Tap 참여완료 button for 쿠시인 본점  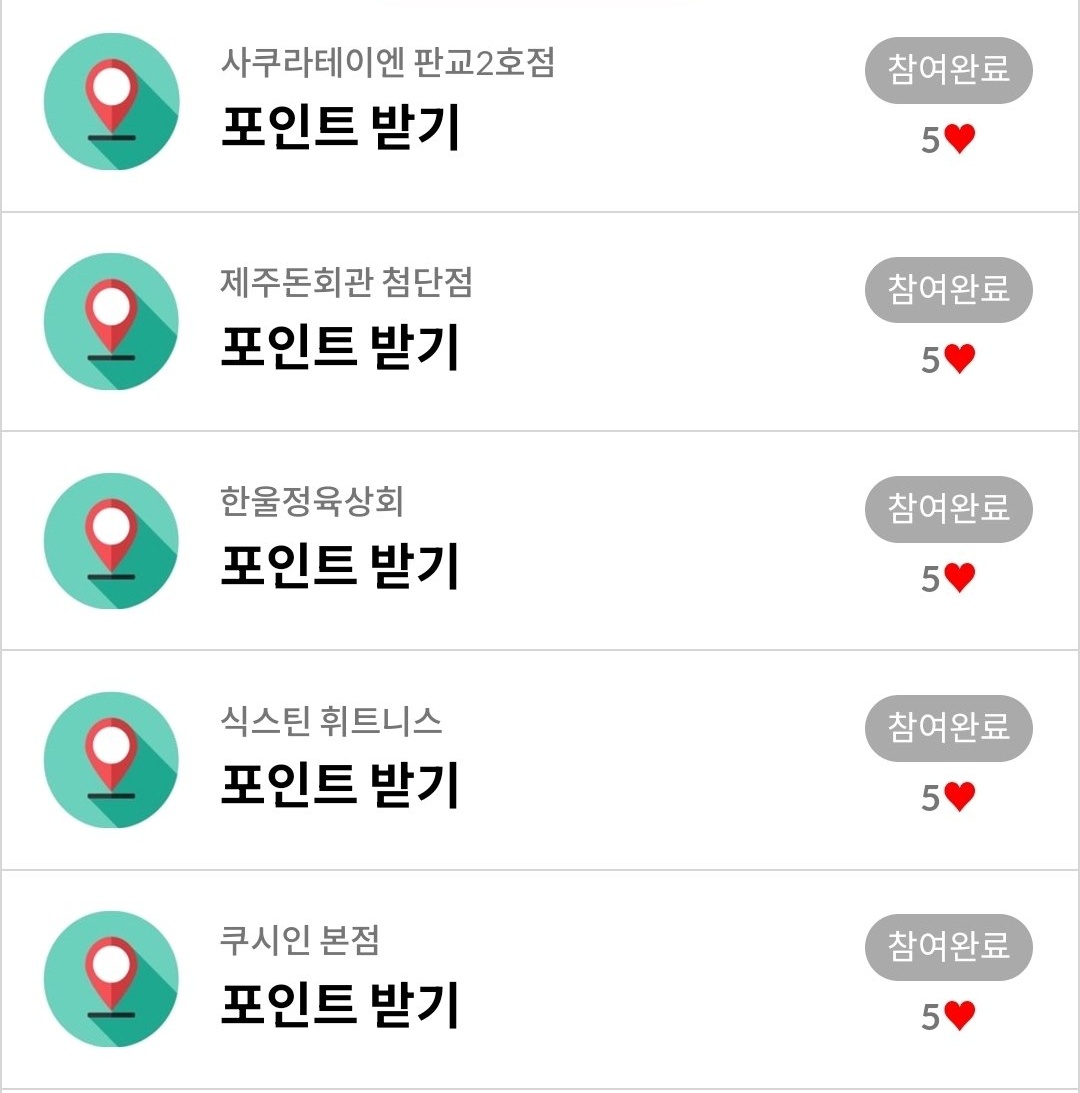948,946
